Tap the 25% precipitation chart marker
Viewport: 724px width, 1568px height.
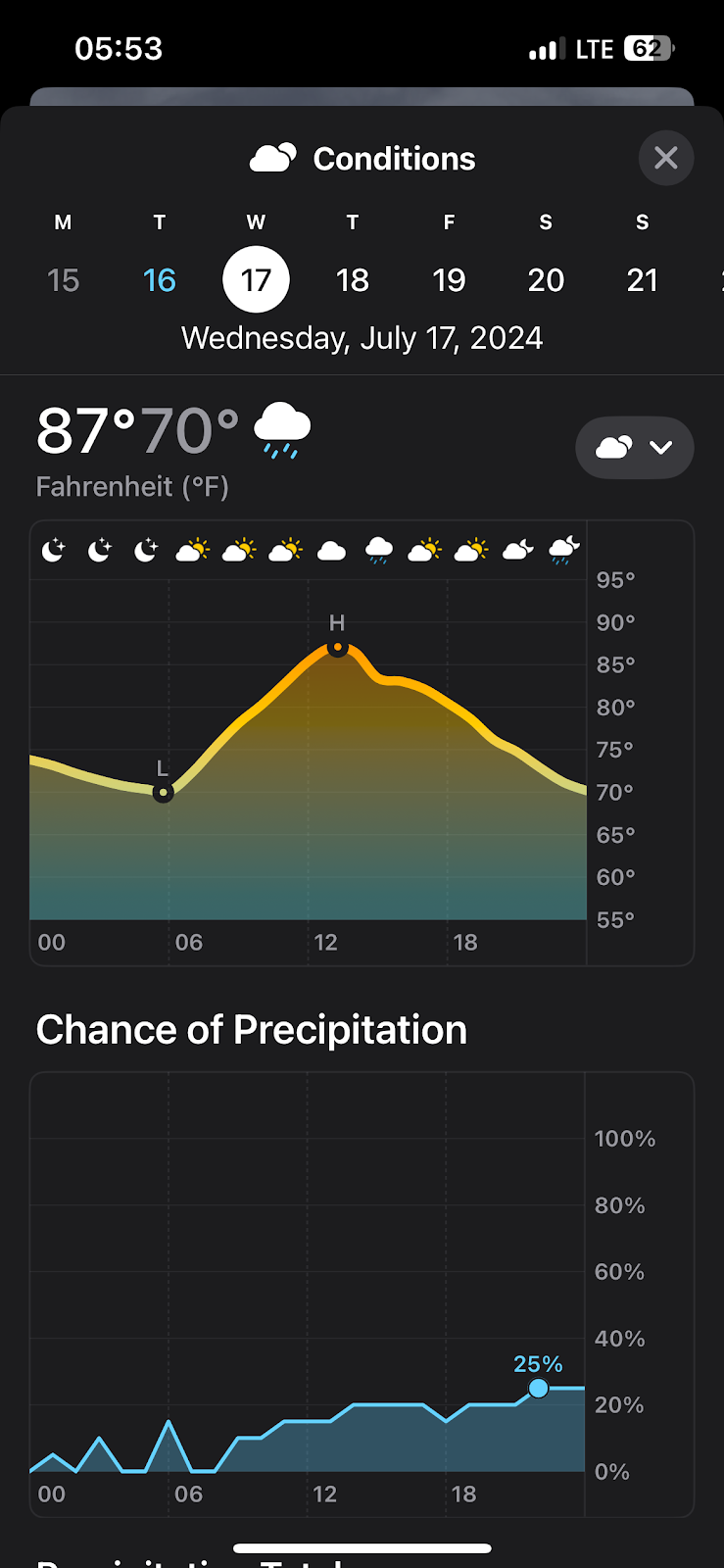coord(539,1388)
